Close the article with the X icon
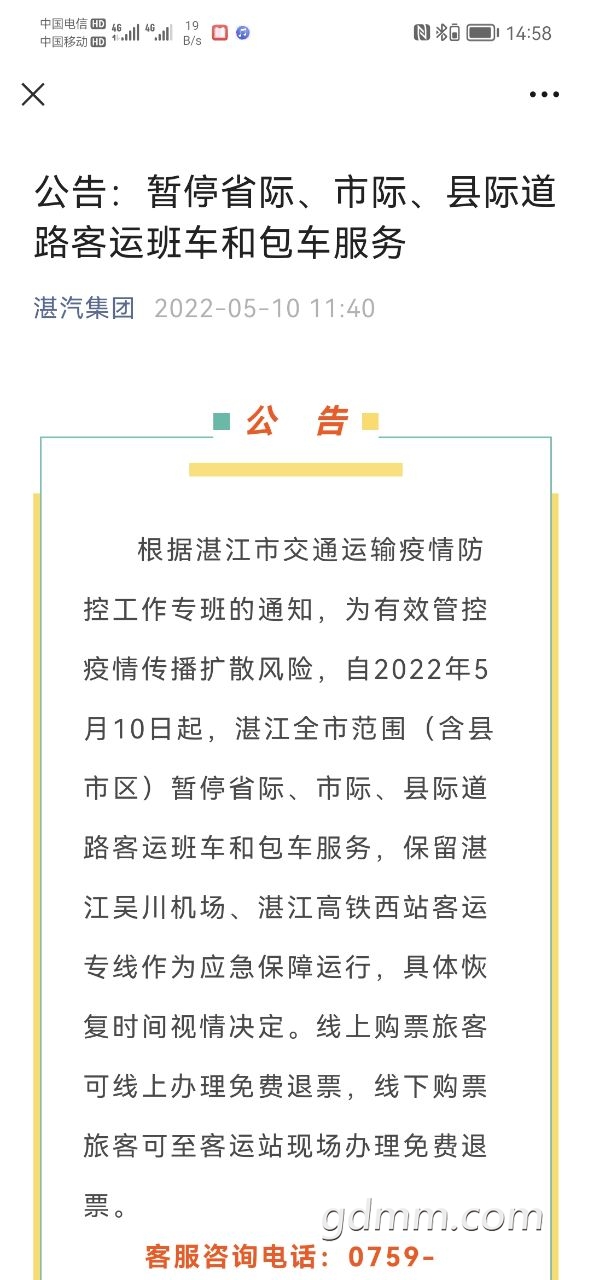 [x=33, y=94]
